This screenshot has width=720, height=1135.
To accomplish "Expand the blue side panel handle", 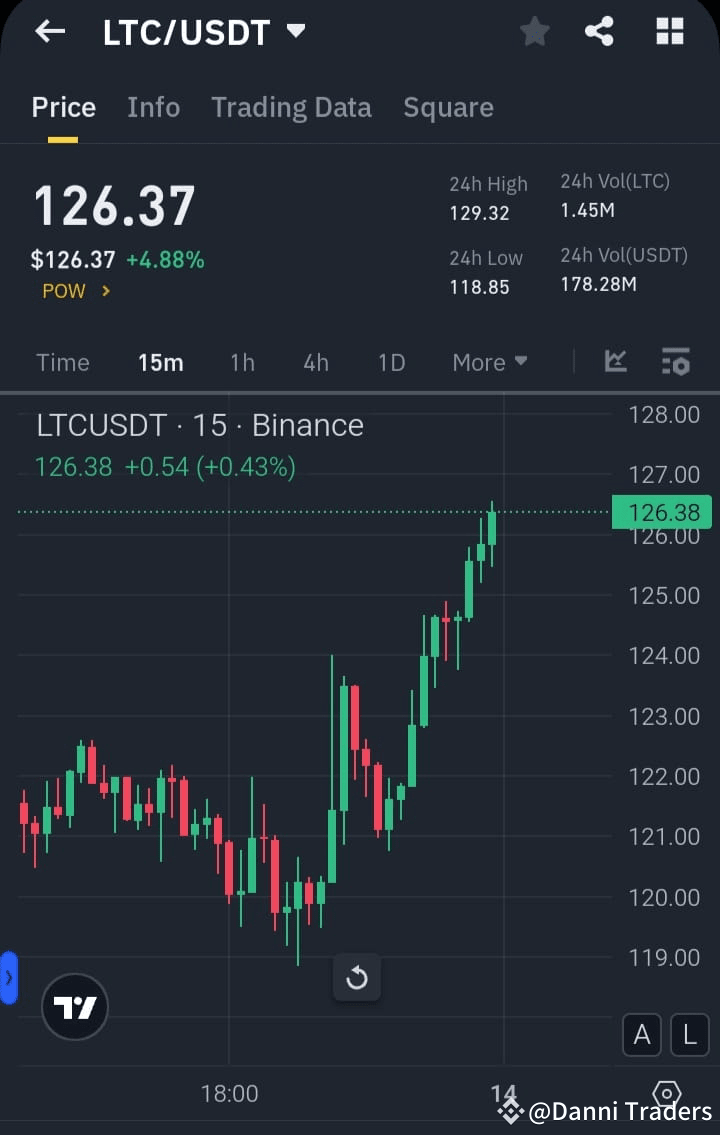I will point(10,980).
